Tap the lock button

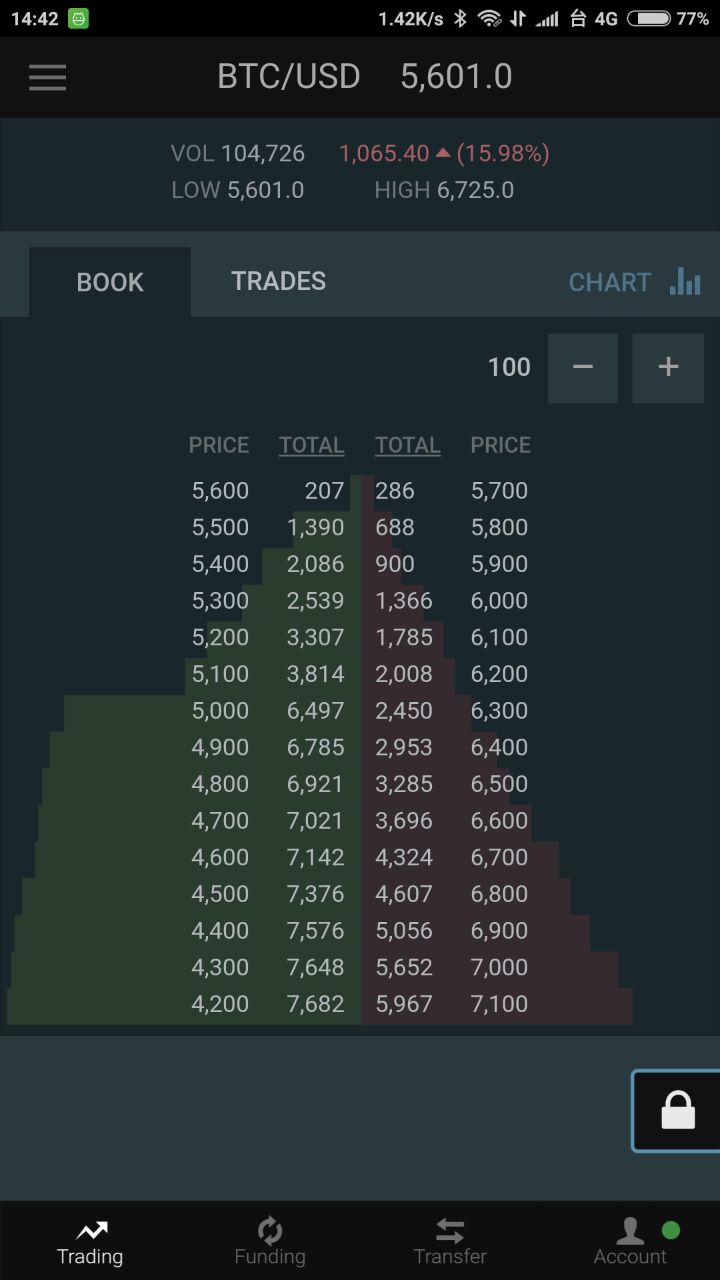tap(677, 1110)
